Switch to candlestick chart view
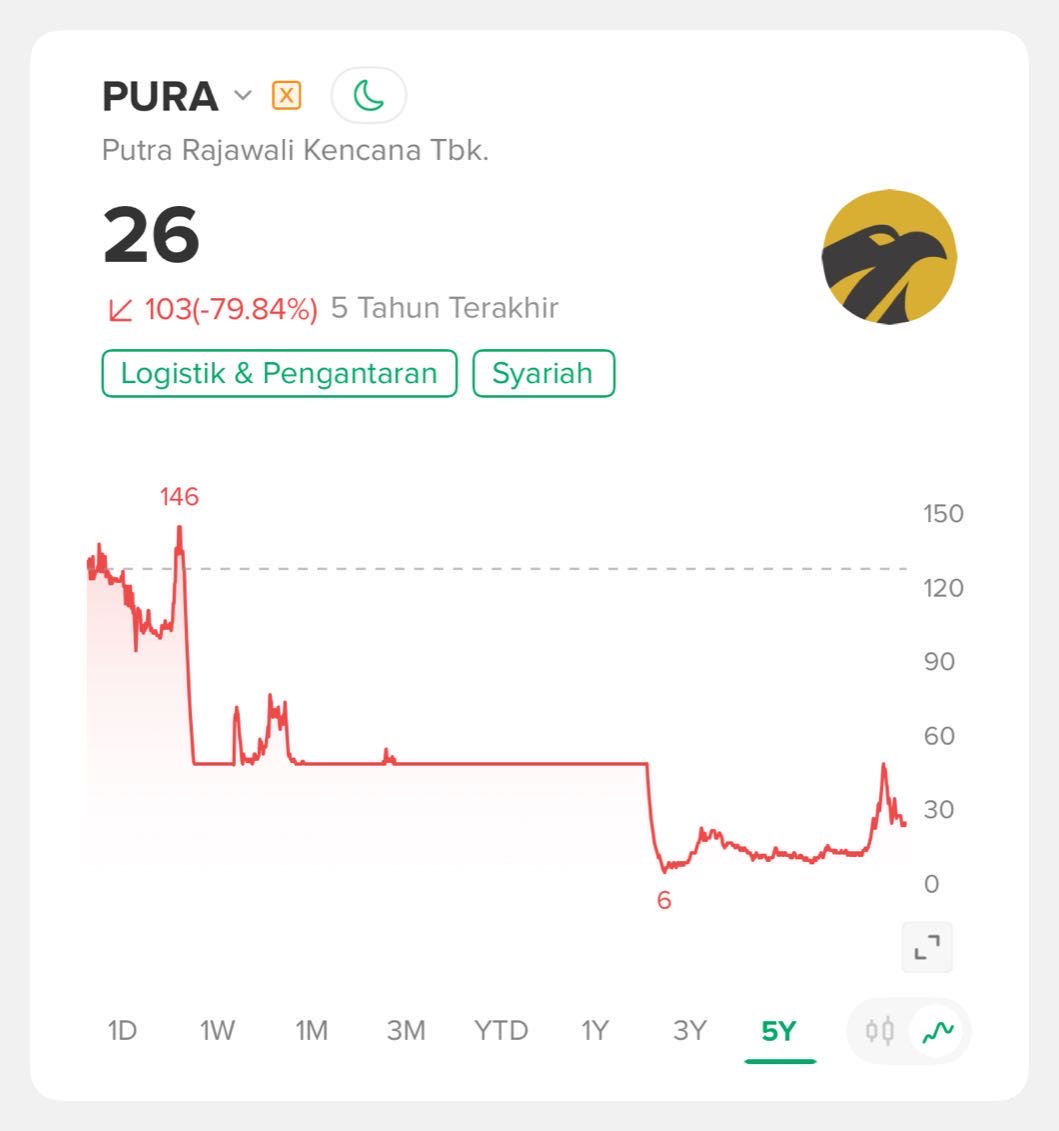 point(880,1030)
